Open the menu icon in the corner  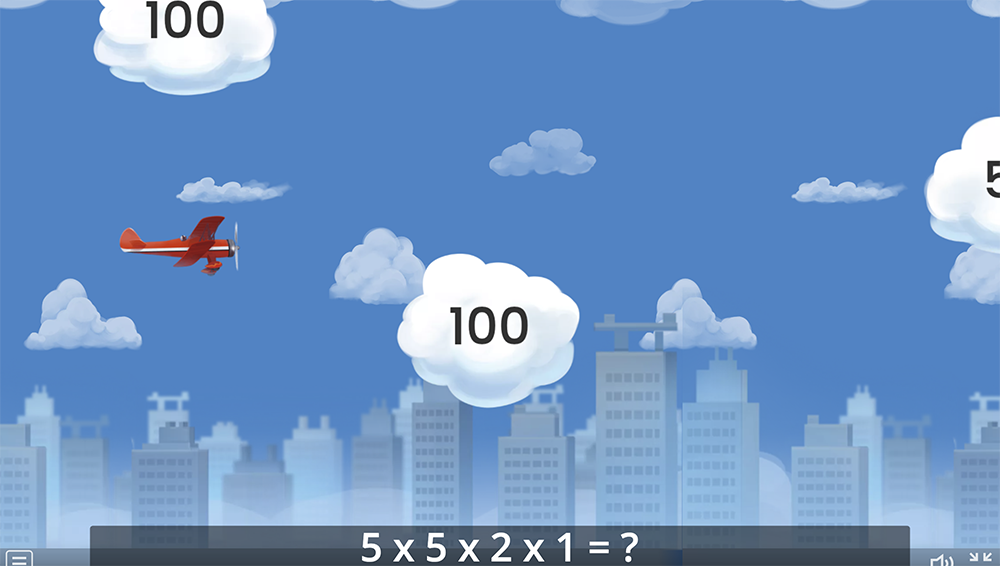point(19,558)
